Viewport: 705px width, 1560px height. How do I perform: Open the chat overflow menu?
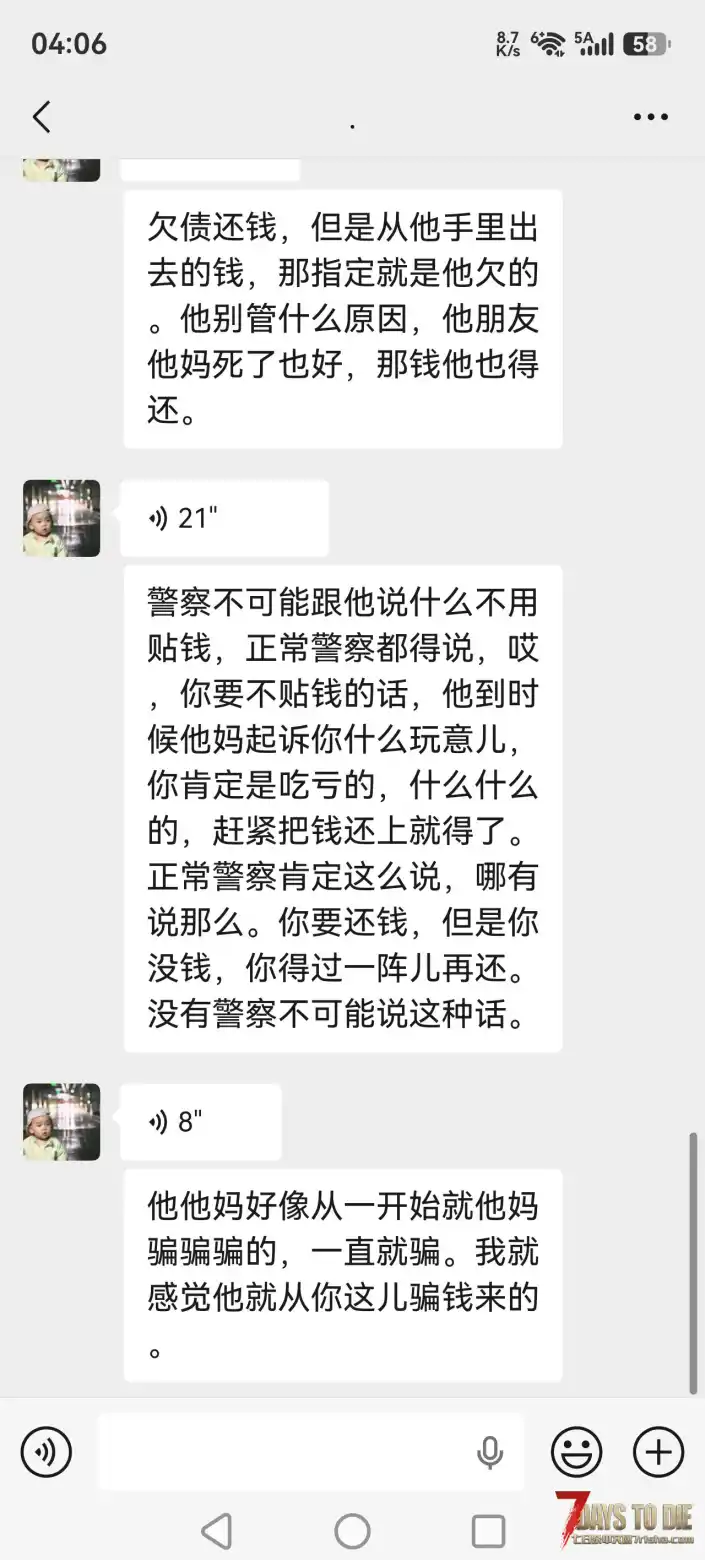[650, 117]
